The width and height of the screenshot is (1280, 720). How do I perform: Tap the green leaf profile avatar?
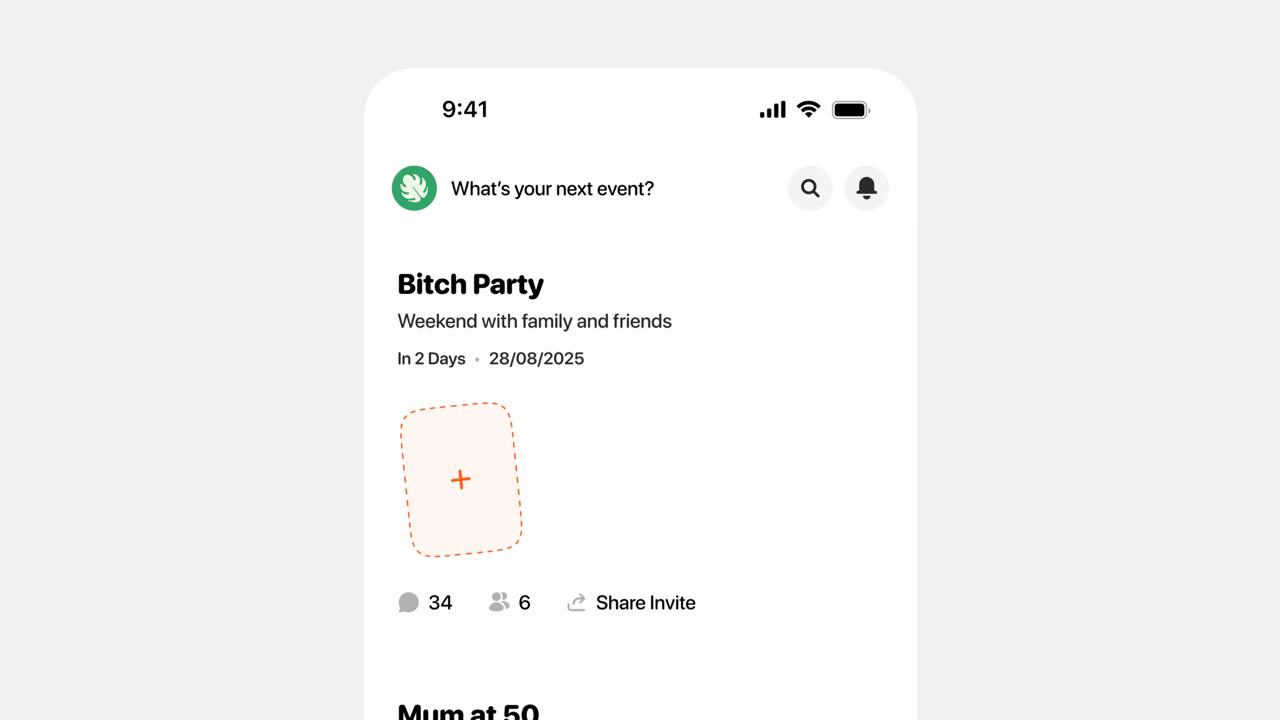coord(414,188)
